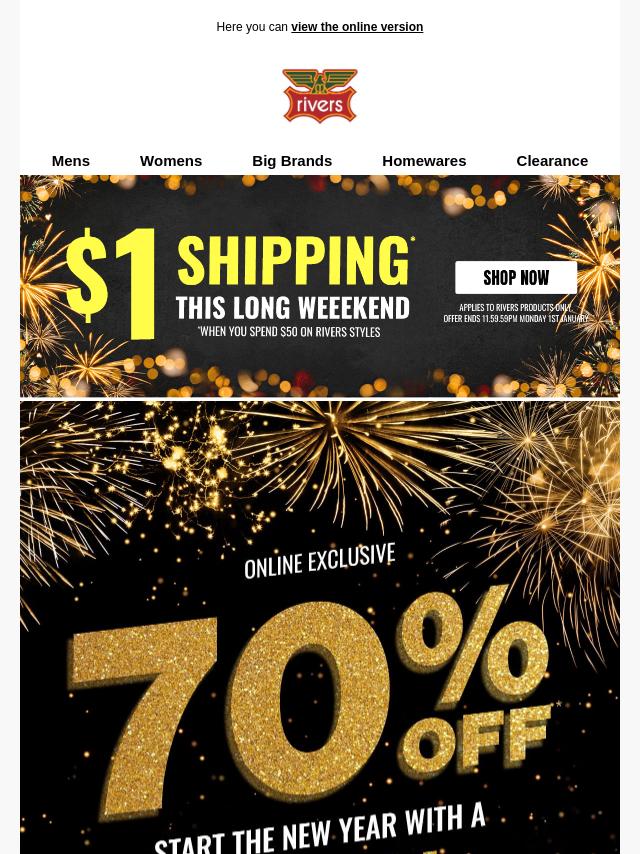Screen dimensions: 640x854
Task: Tap the Rivers logo
Action: point(320,96)
